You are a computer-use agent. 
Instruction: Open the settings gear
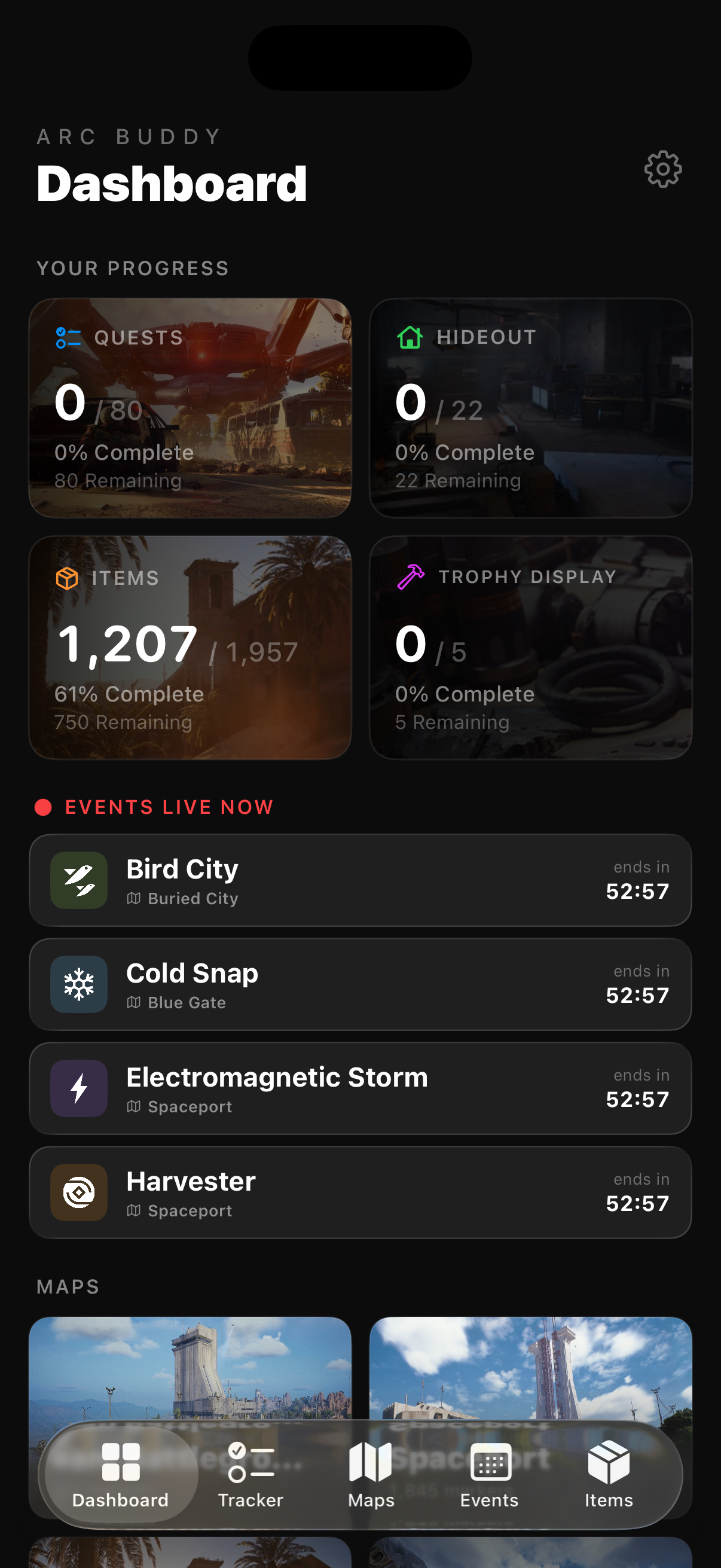662,170
